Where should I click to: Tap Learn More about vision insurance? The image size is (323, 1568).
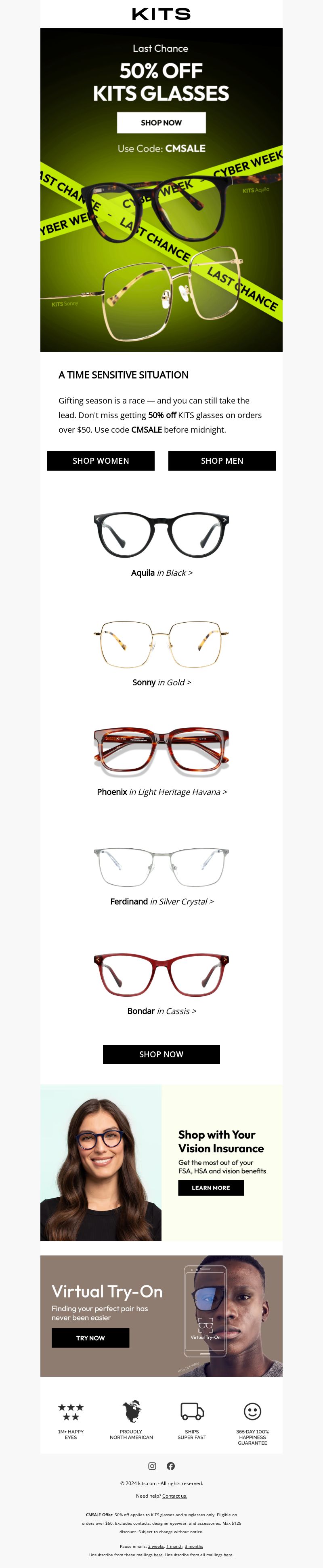tap(210, 1188)
